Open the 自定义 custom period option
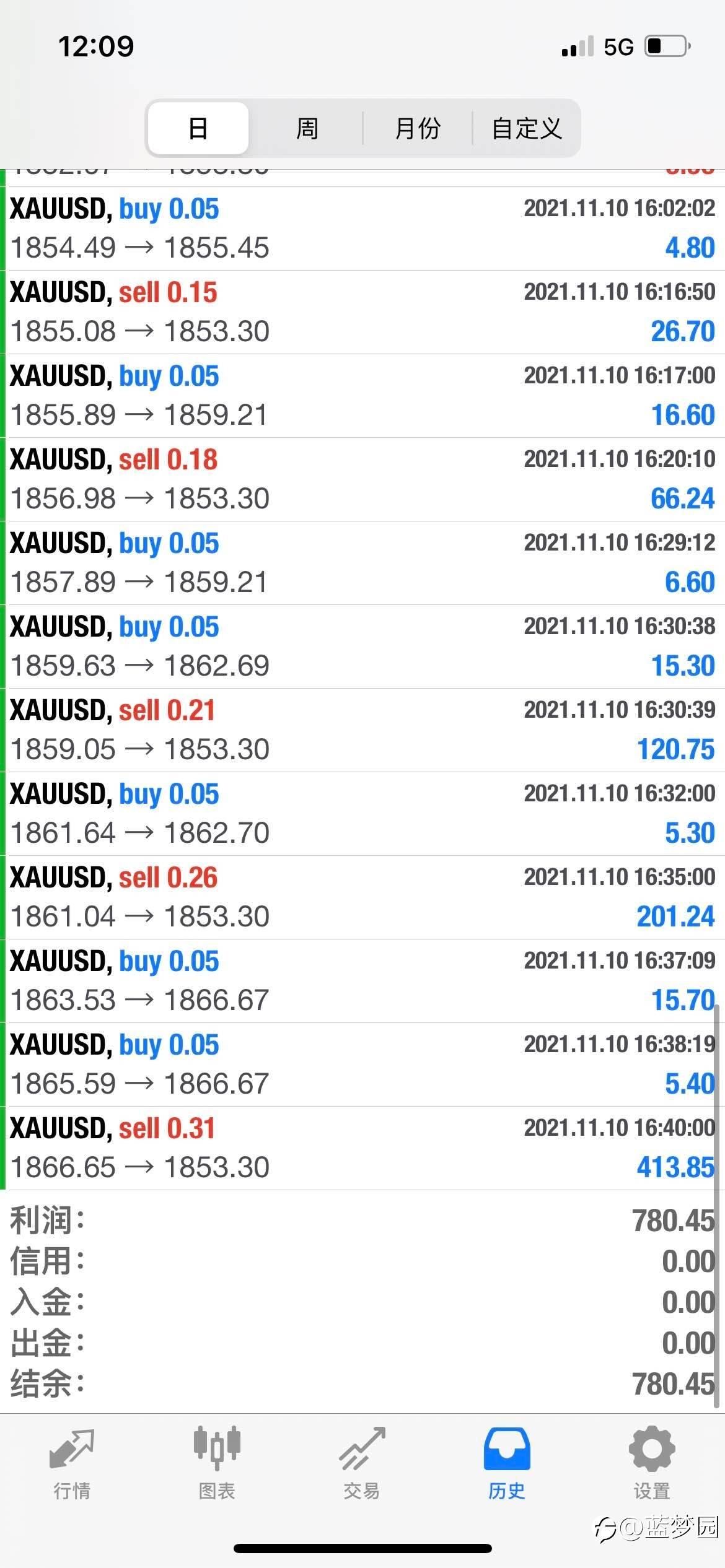This screenshot has height=1568, width=725. (527, 128)
